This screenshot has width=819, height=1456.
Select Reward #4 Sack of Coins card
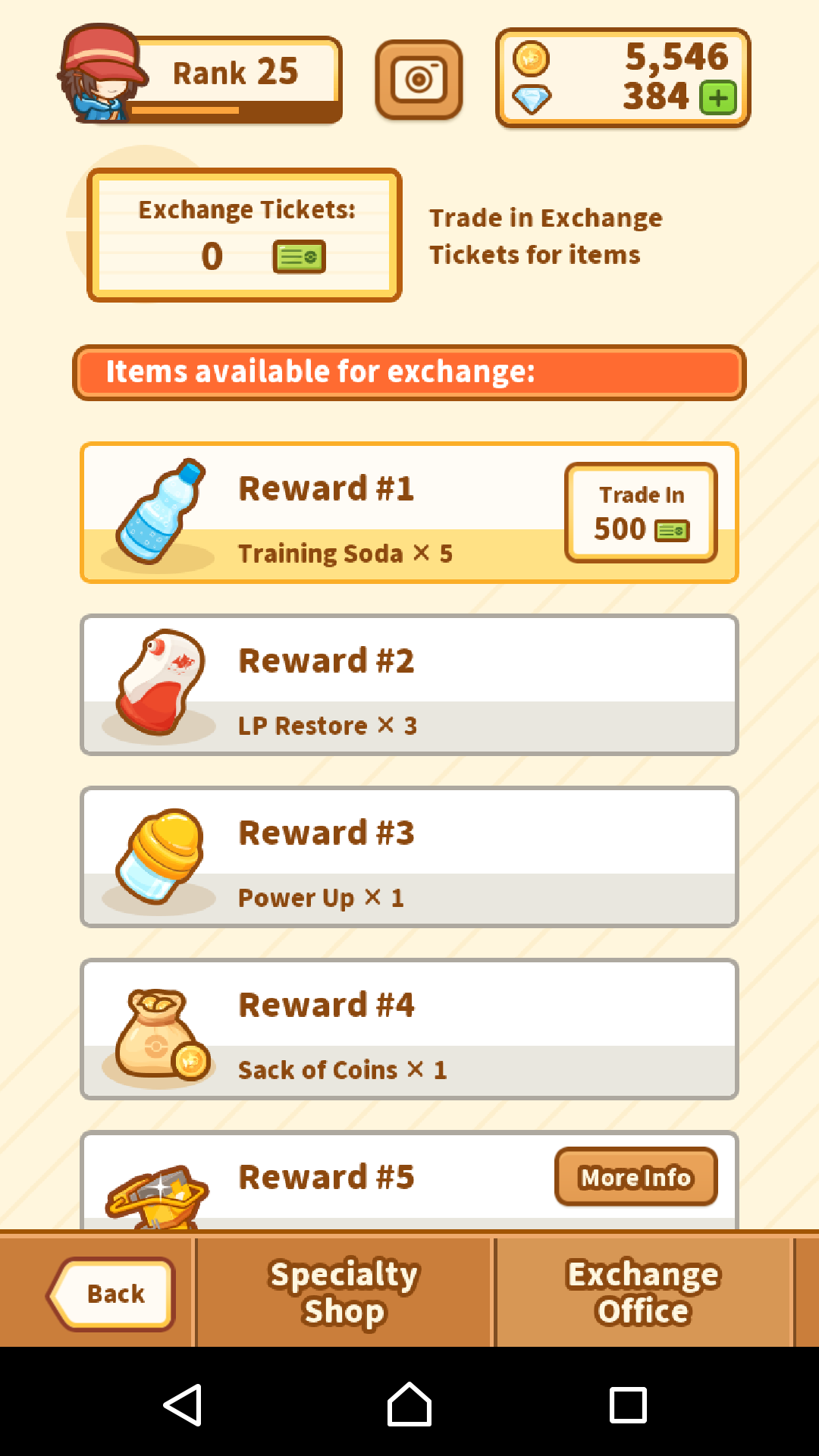(409, 1029)
